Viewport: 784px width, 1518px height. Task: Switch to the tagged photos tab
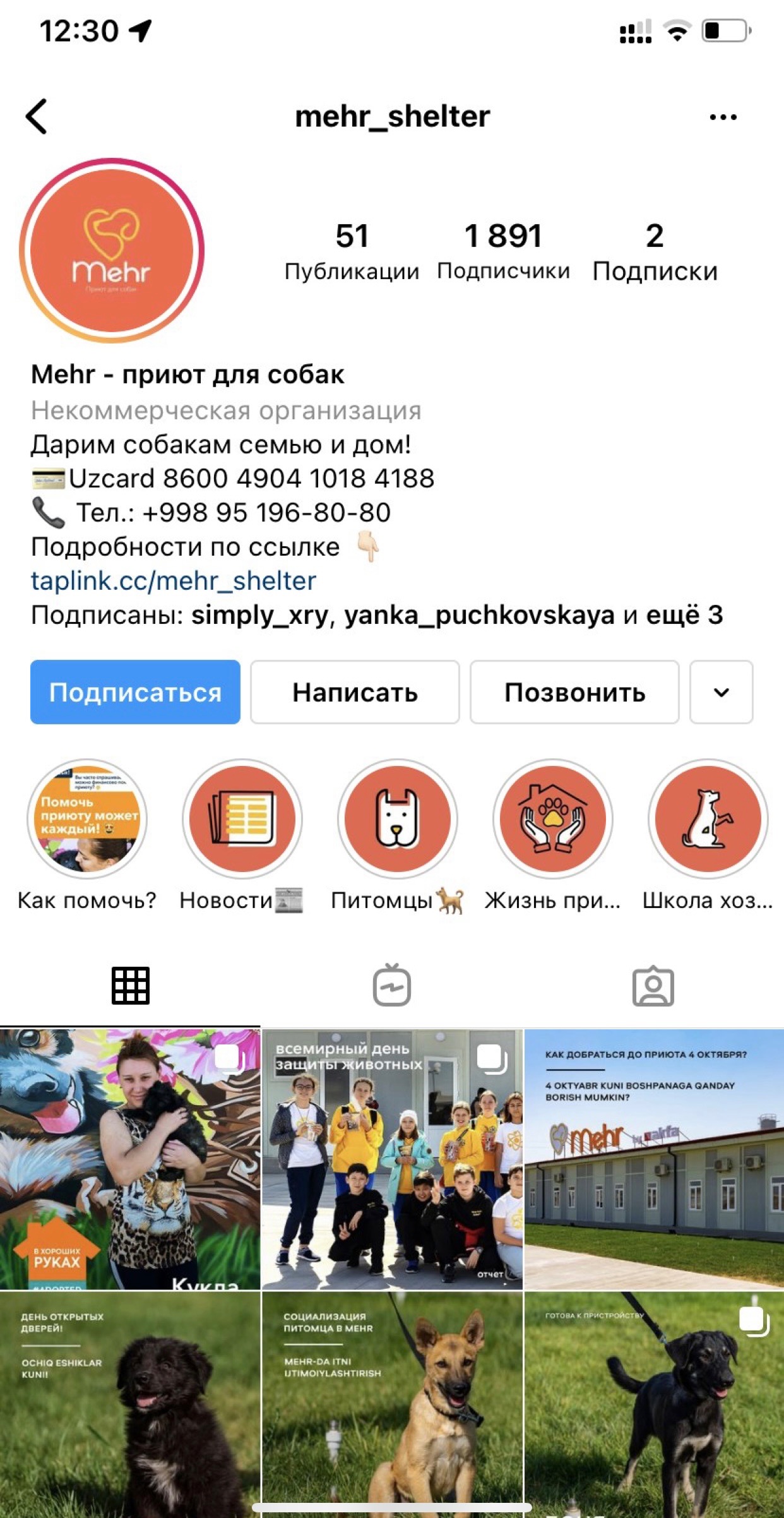point(653,985)
